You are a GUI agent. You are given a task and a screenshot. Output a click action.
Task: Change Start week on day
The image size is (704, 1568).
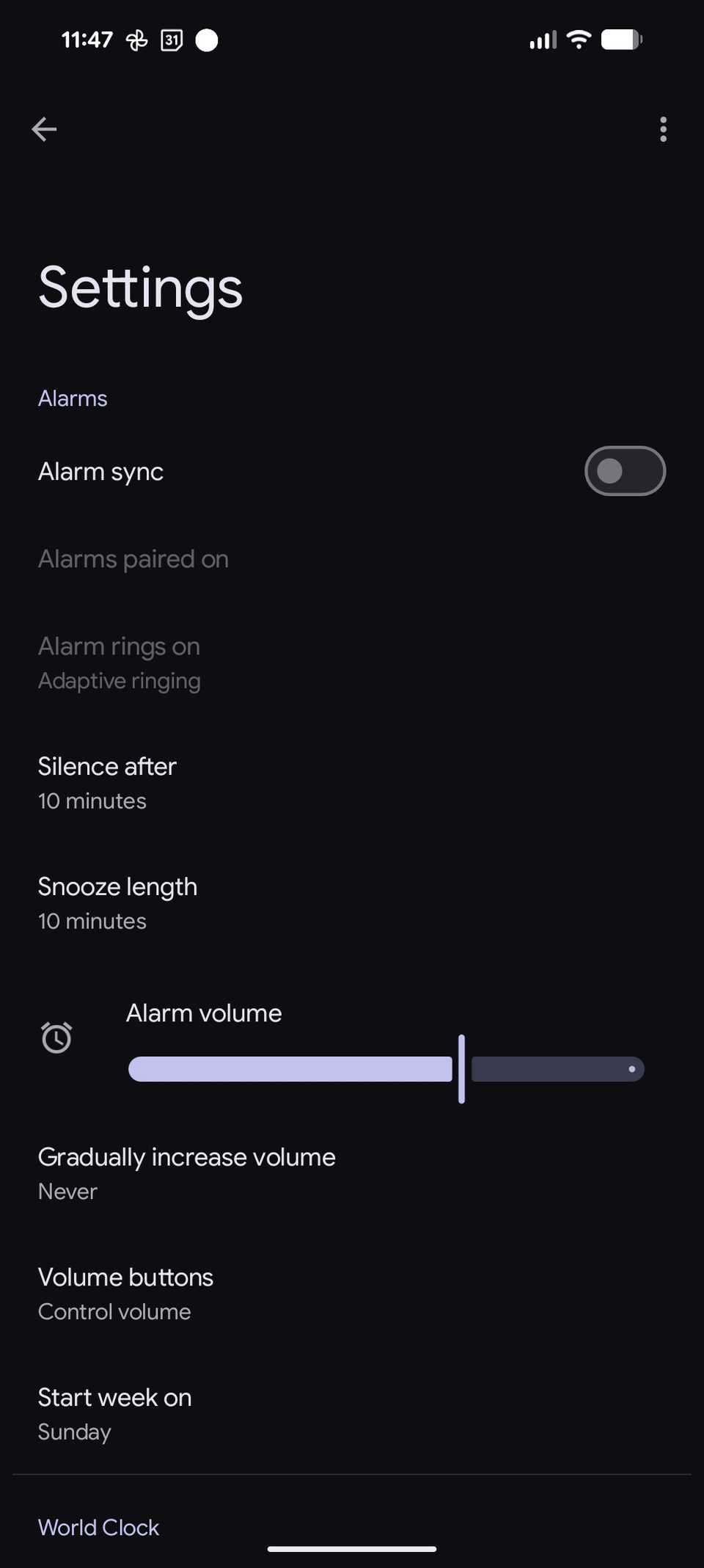pos(114,1413)
